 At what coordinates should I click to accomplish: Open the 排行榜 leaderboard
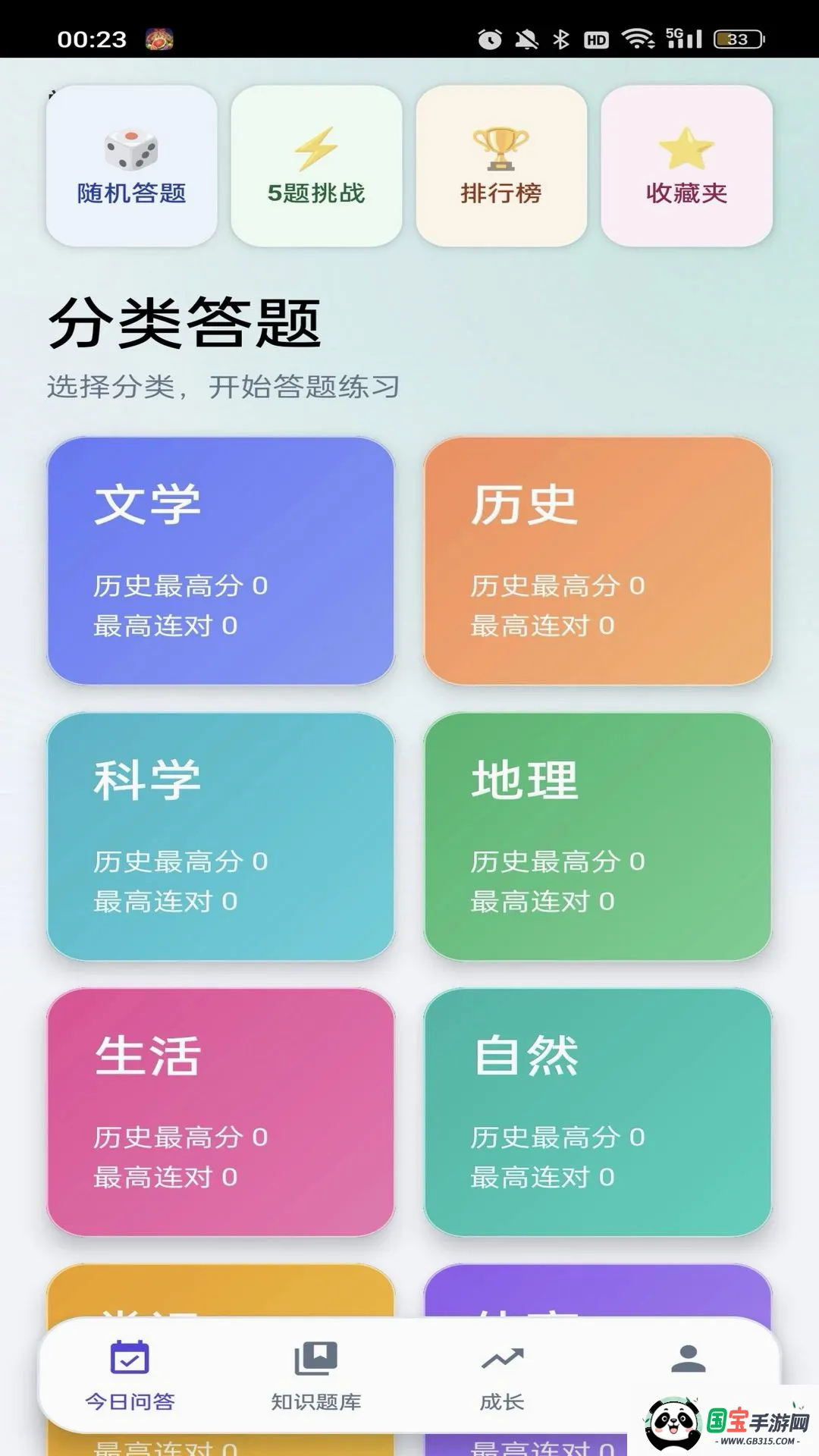(x=501, y=165)
